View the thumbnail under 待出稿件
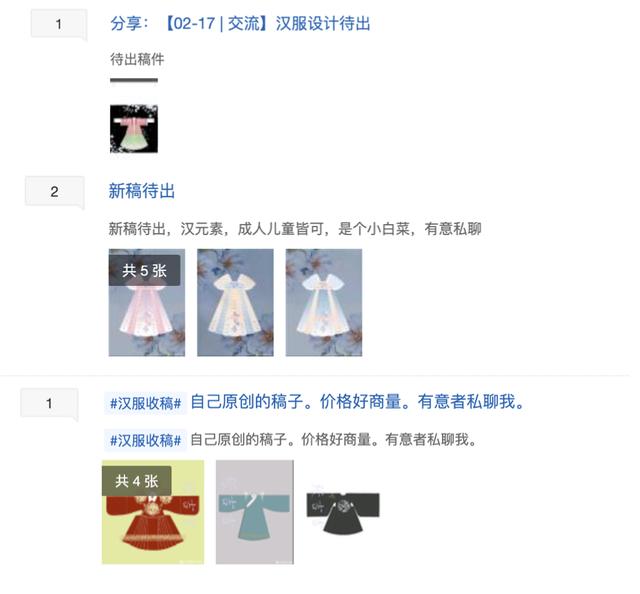The image size is (640, 594). click(x=133, y=129)
